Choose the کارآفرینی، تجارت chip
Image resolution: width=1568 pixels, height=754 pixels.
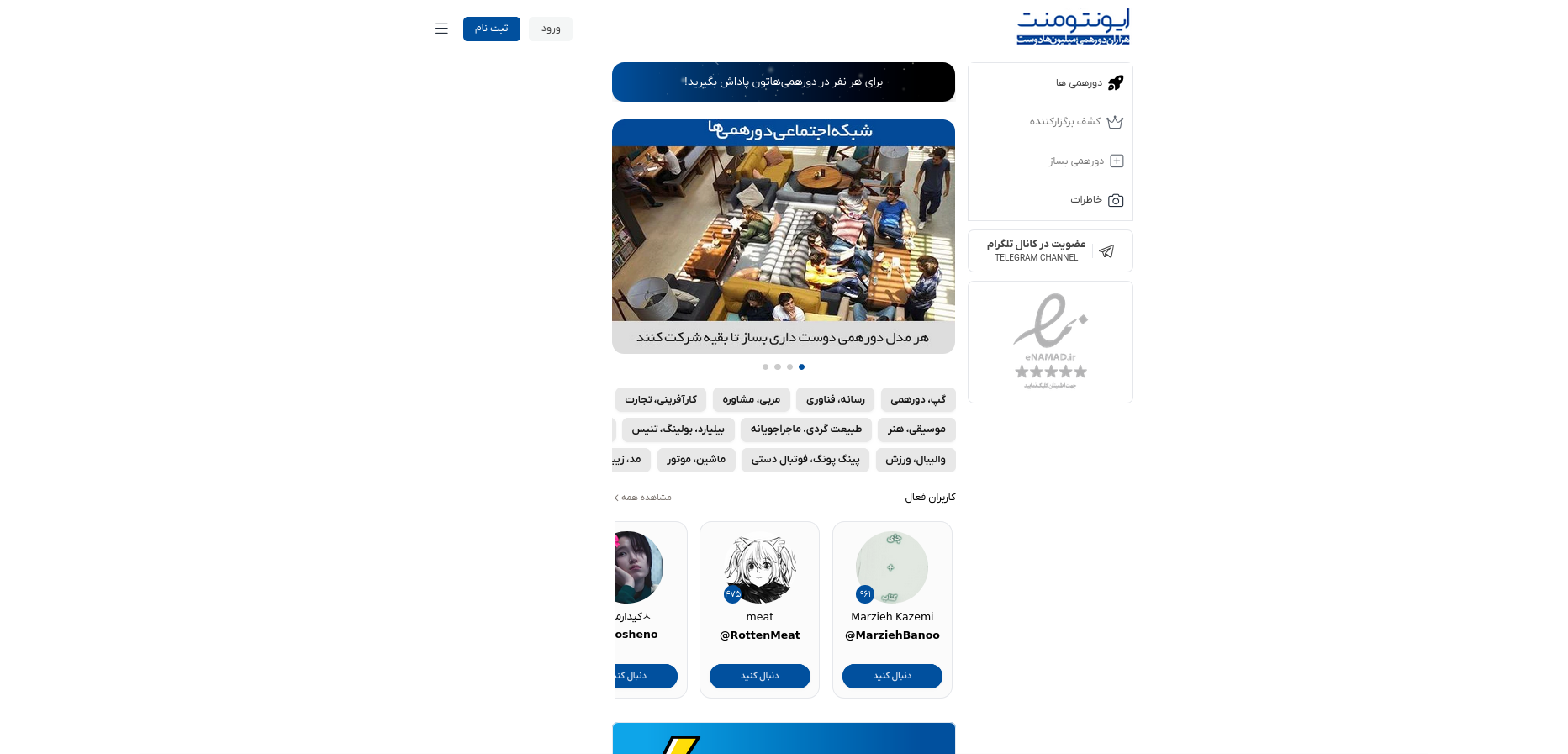(x=660, y=400)
